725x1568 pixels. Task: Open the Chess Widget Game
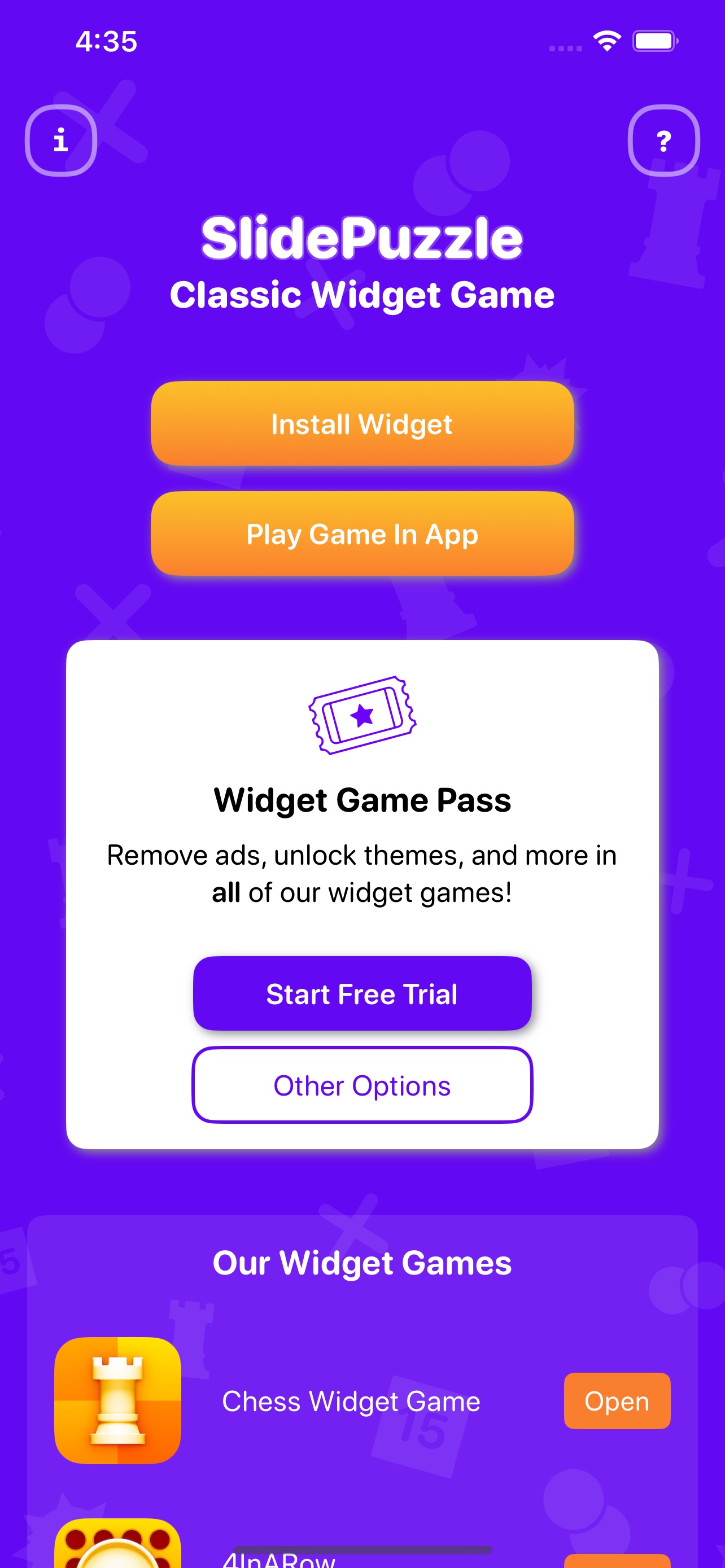(x=617, y=1401)
